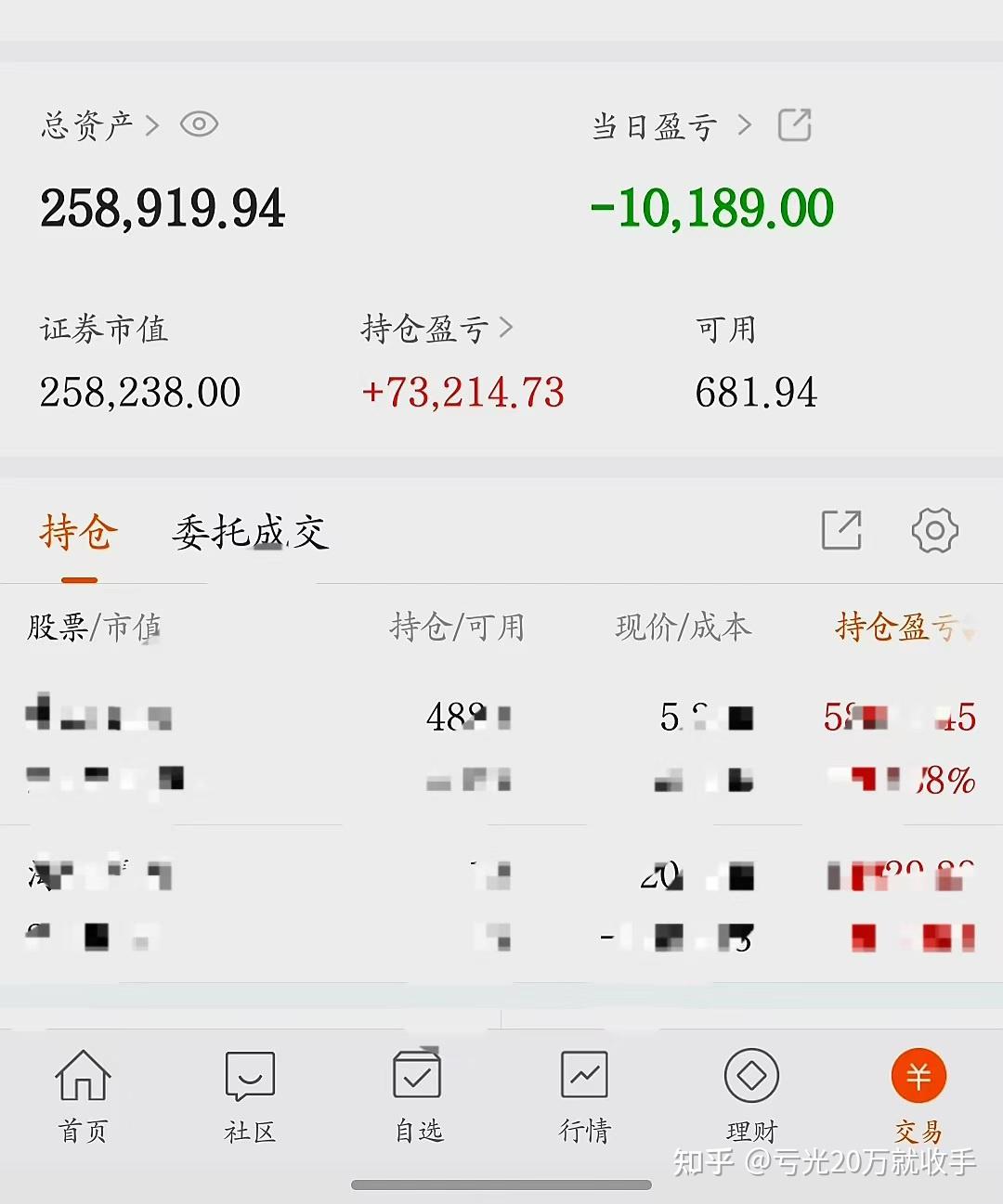Image resolution: width=1003 pixels, height=1204 pixels.
Task: Hide the total assets amount
Action: (199, 124)
